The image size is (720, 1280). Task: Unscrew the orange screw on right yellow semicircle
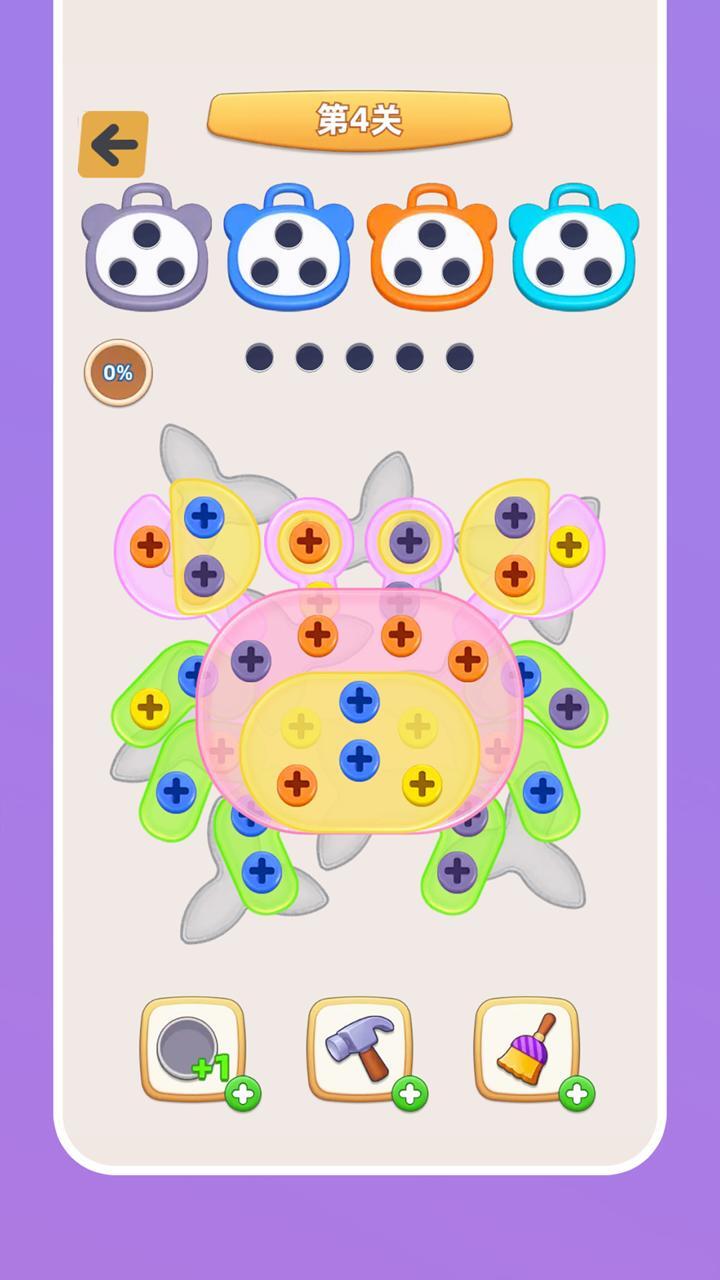(515, 574)
